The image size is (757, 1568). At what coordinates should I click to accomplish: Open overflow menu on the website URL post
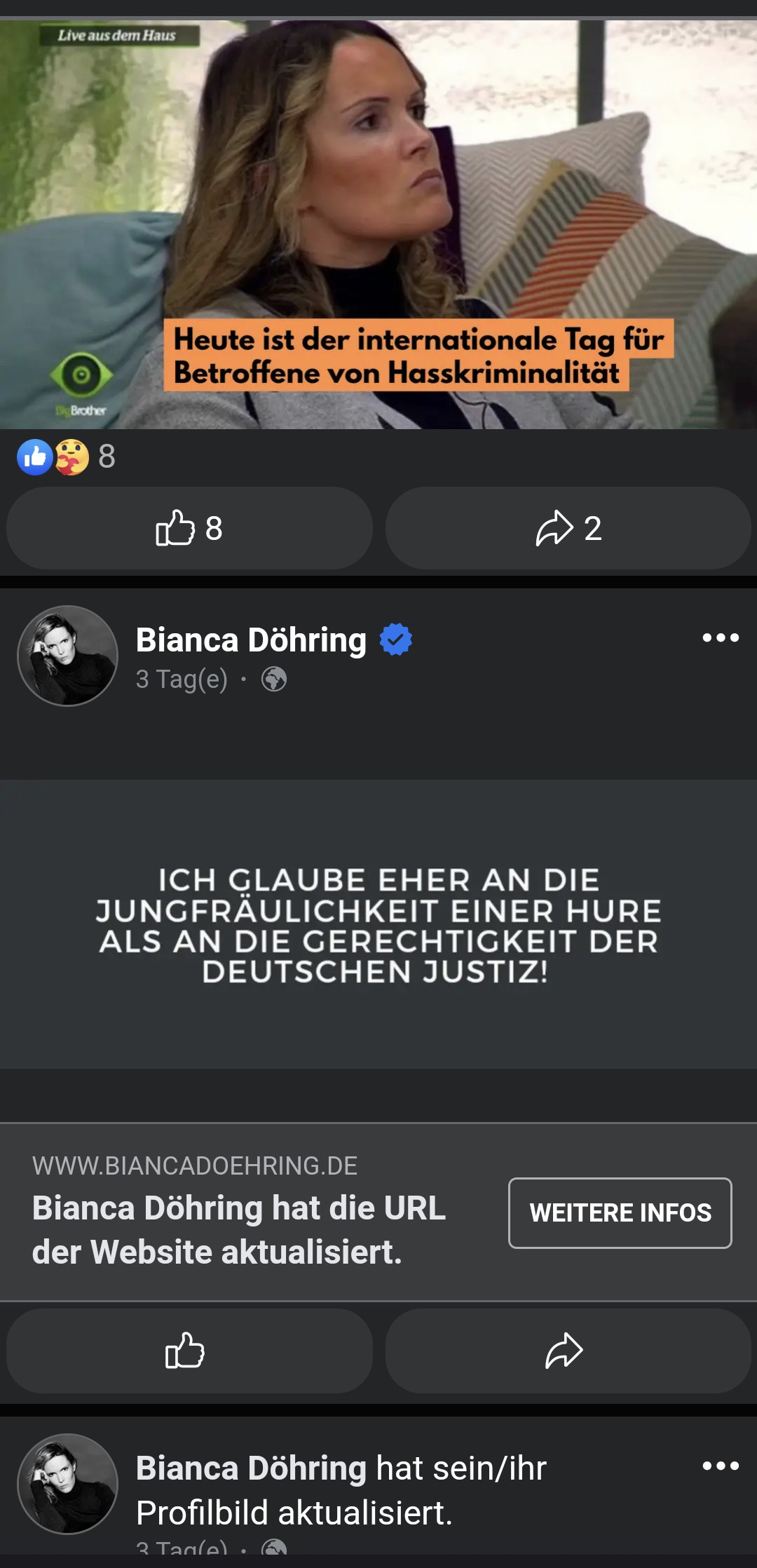(x=721, y=637)
